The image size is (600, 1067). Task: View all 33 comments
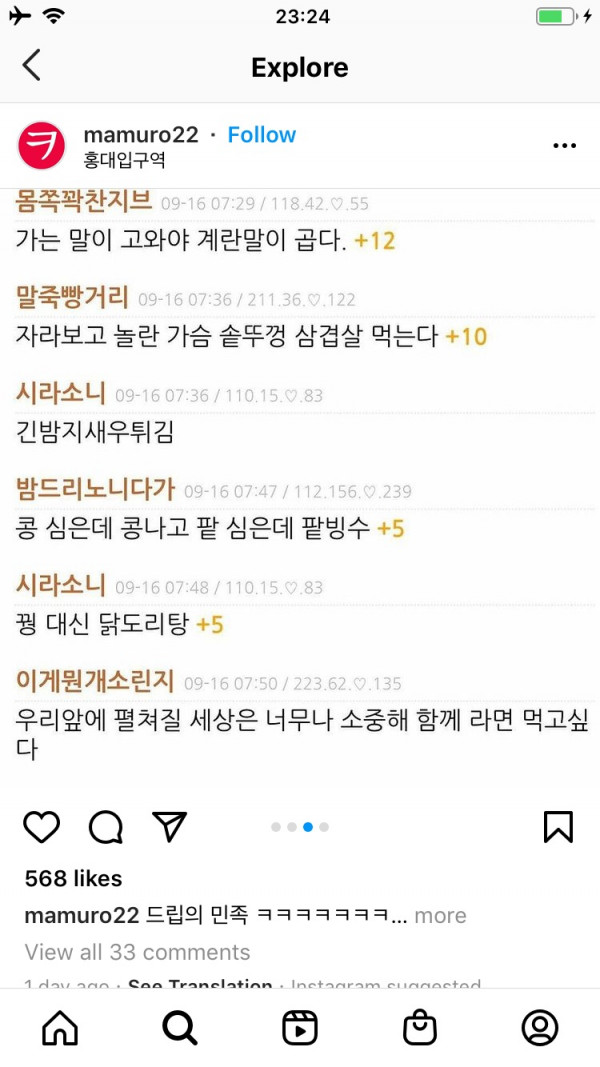tap(137, 952)
